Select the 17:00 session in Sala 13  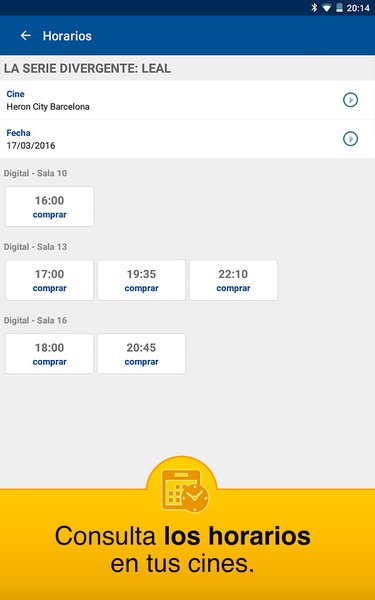click(49, 280)
